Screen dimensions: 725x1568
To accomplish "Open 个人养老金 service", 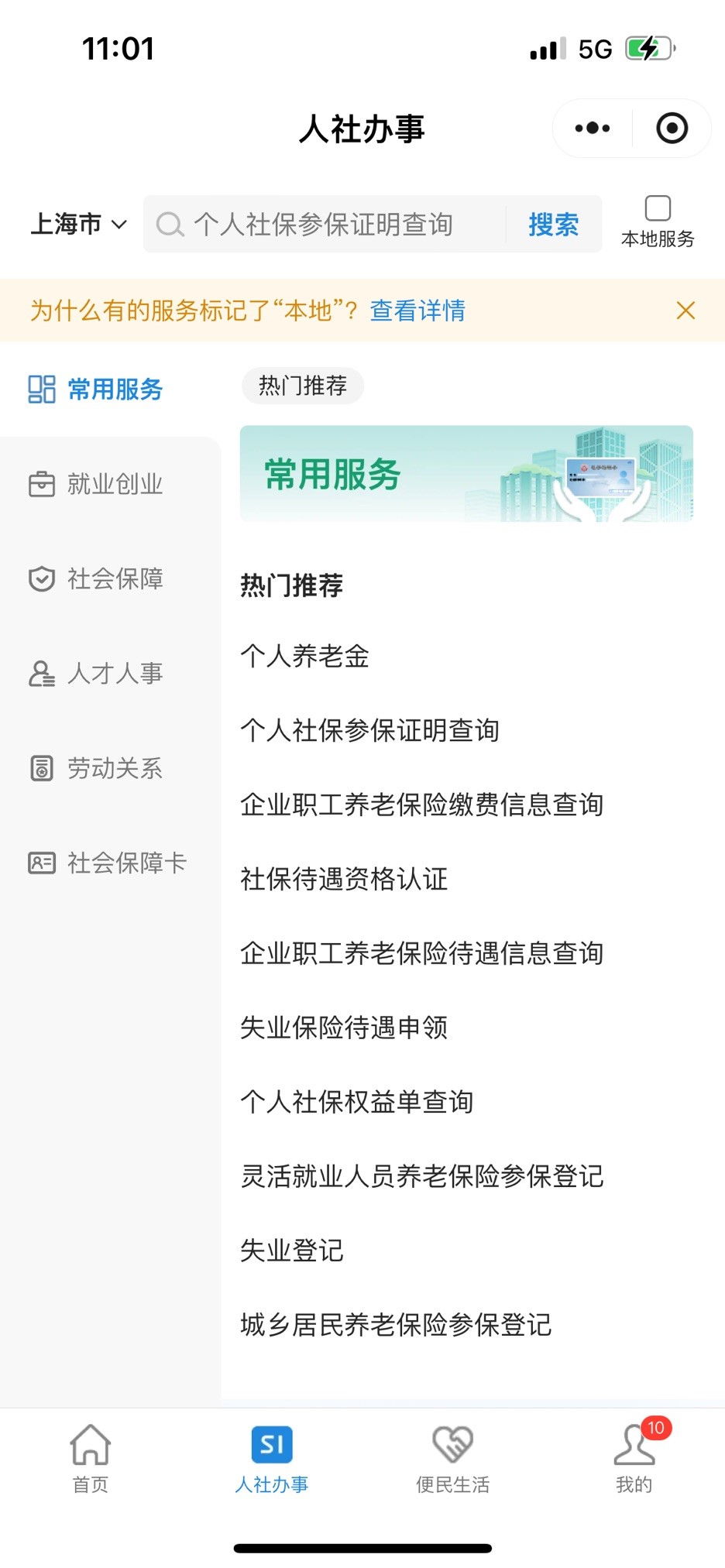I will 304,656.
